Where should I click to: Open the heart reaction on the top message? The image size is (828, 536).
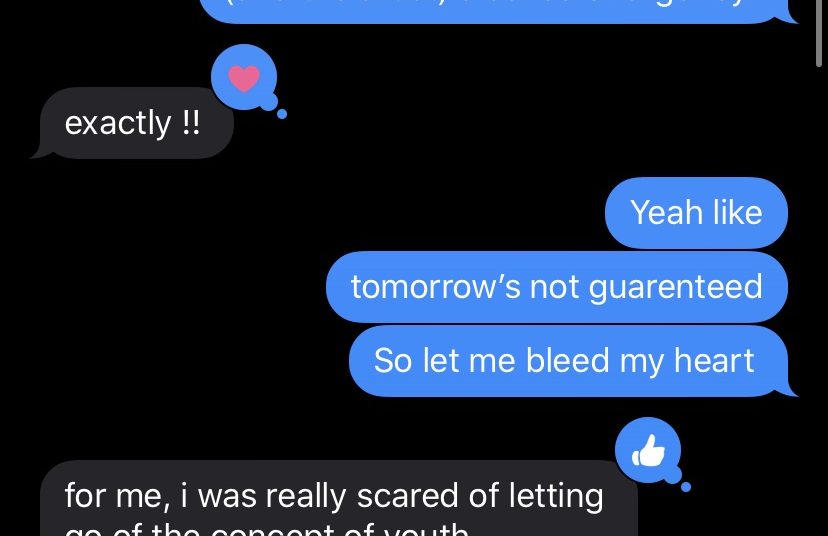click(244, 77)
